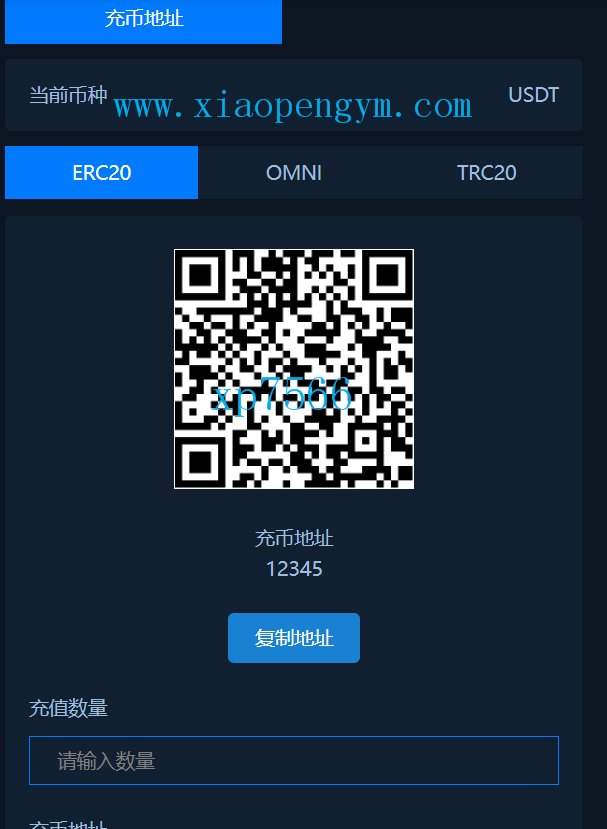The height and width of the screenshot is (829, 607).
Task: Switch to the OMNI network tab
Action: click(294, 172)
